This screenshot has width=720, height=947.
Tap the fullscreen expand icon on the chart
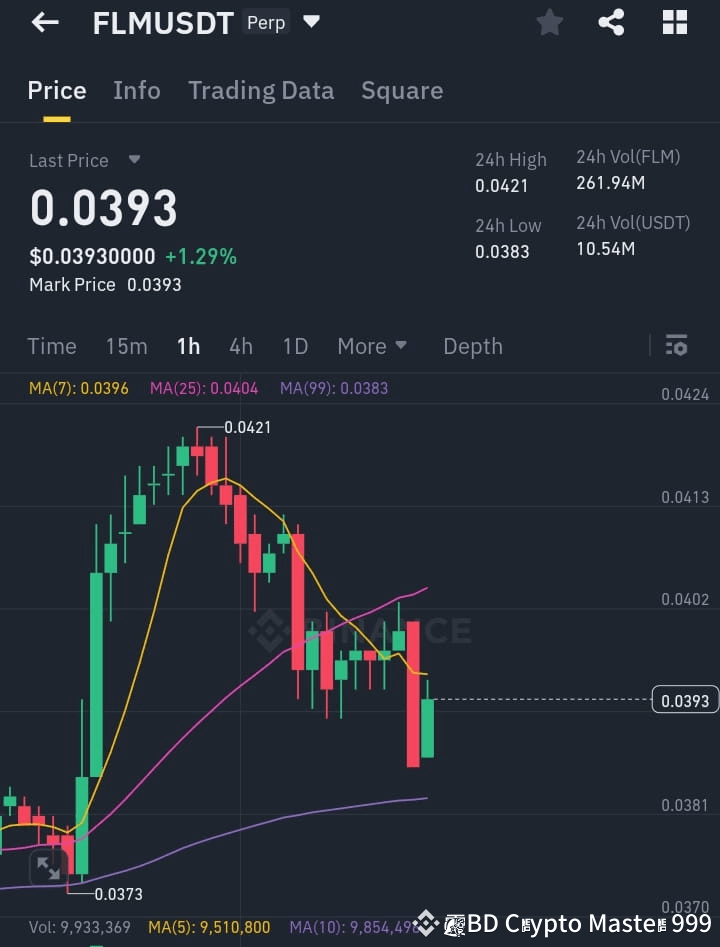[47, 867]
